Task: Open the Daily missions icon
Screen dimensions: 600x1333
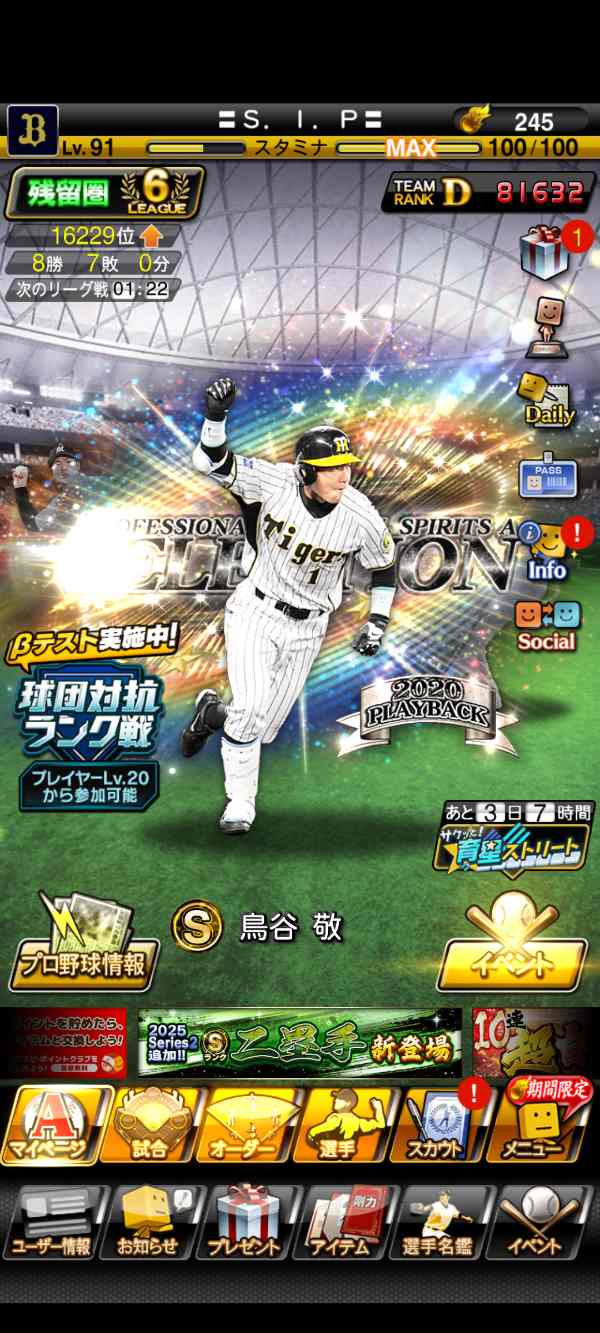Action: (x=545, y=399)
